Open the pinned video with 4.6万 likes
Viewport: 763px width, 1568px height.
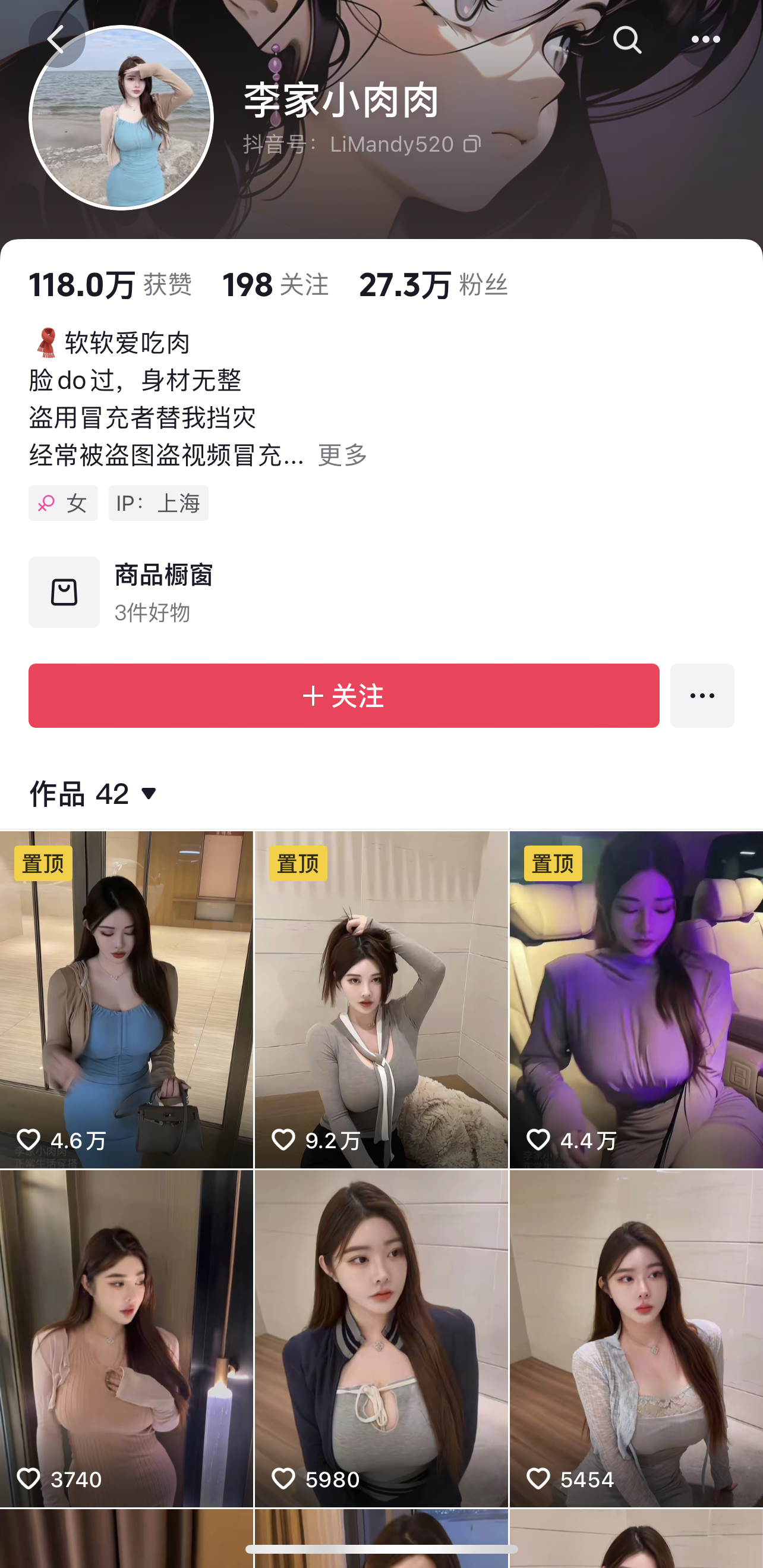tap(126, 1000)
